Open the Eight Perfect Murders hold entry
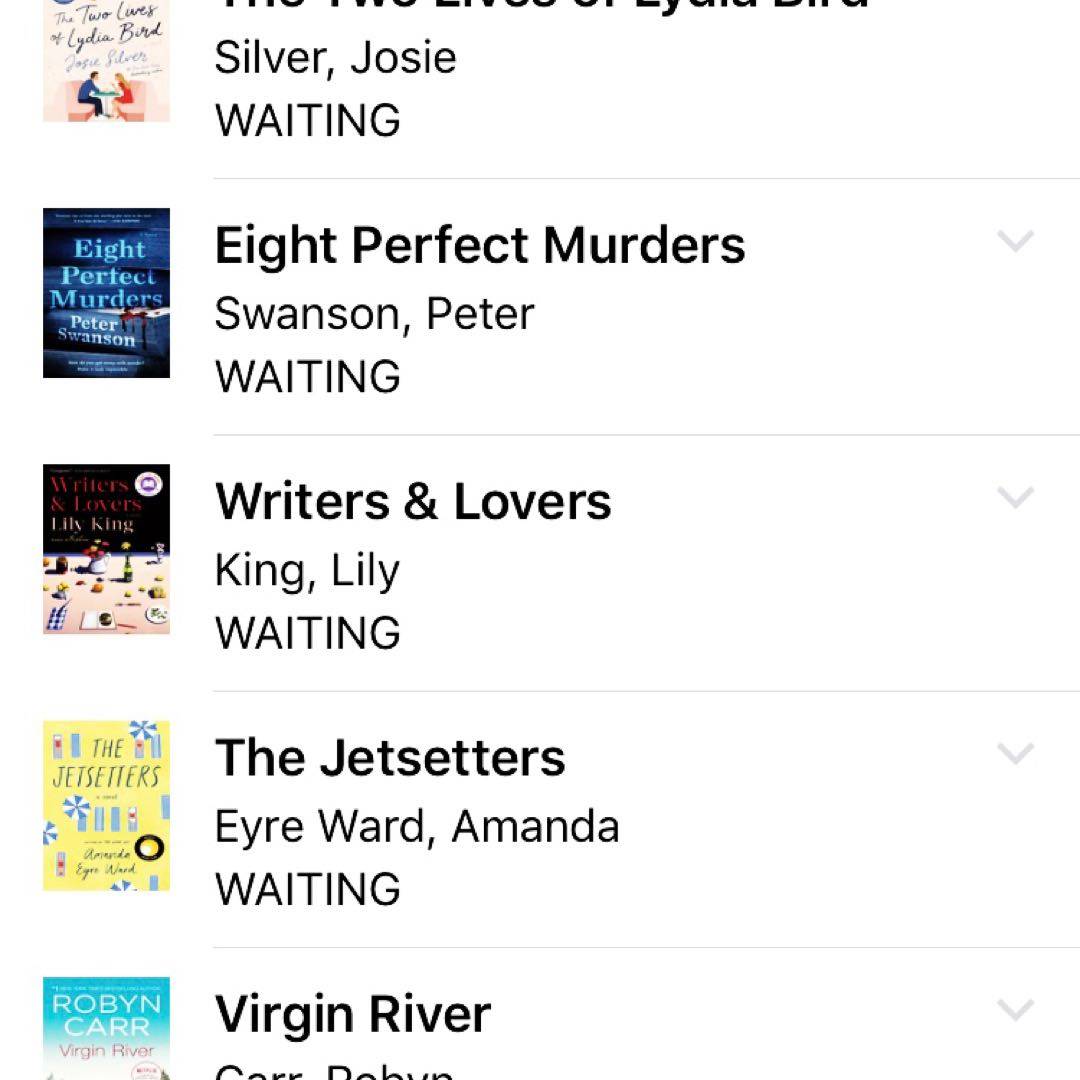This screenshot has height=1080, width=1080. click(x=480, y=246)
